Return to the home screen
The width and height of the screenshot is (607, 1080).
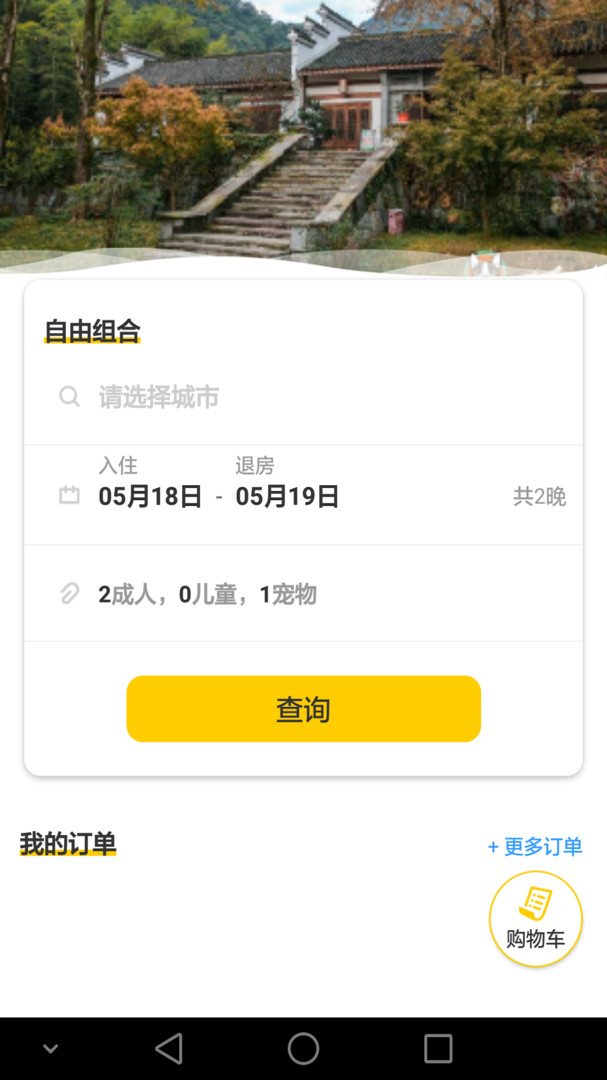(x=303, y=1048)
